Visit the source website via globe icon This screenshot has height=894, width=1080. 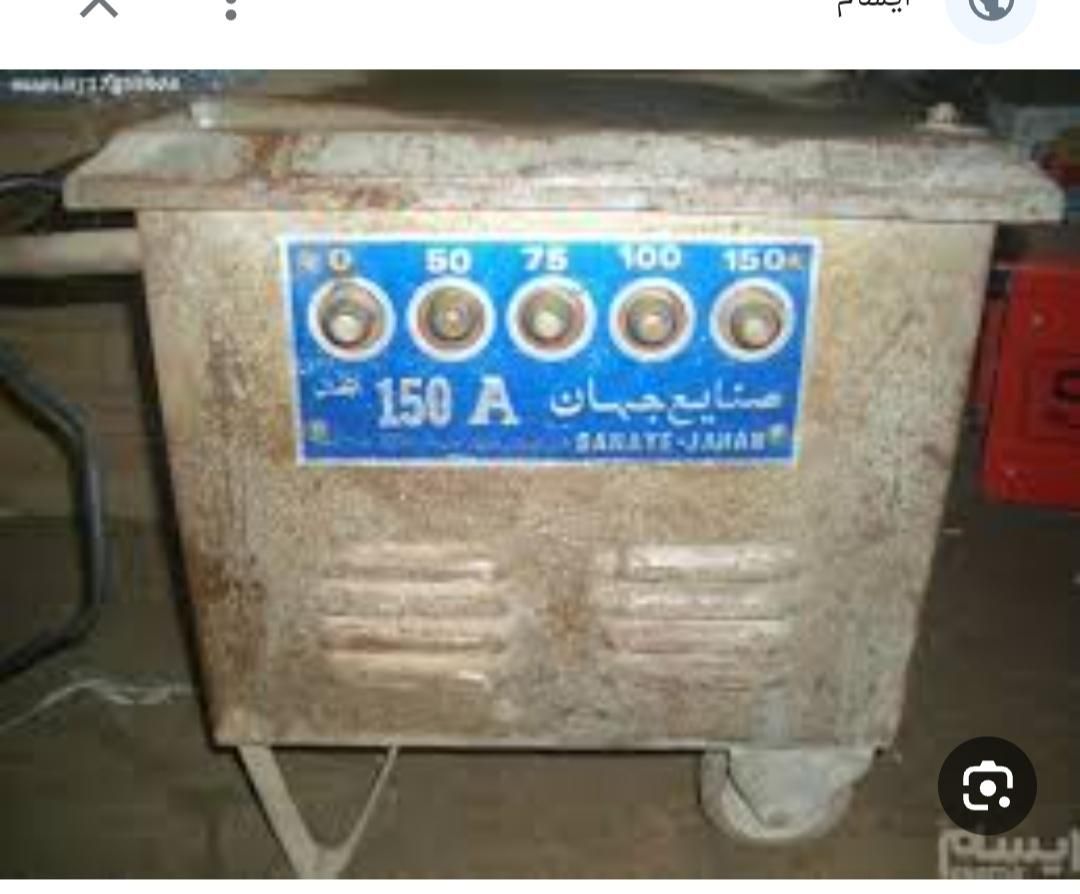pos(989,8)
